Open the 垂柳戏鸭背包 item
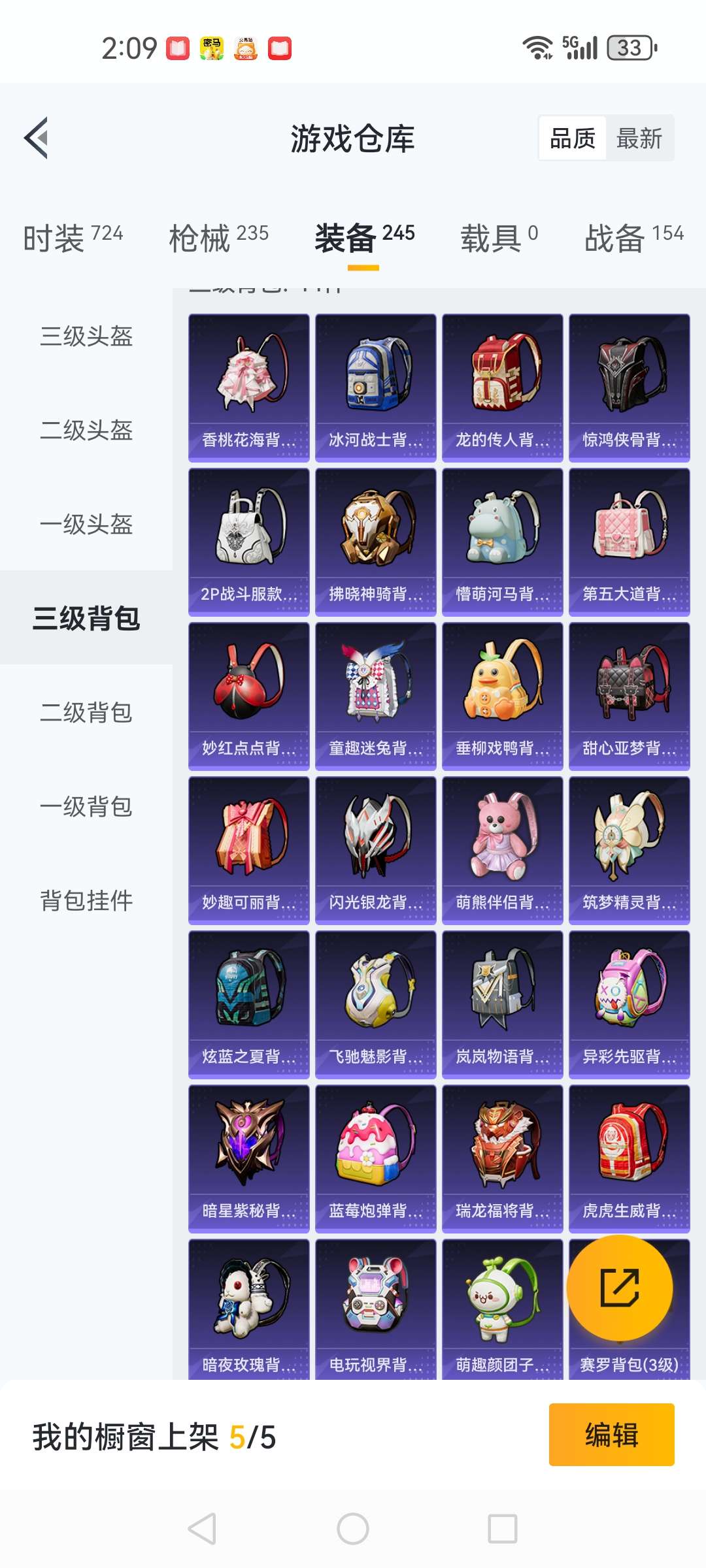The width and height of the screenshot is (706, 1568). point(502,696)
